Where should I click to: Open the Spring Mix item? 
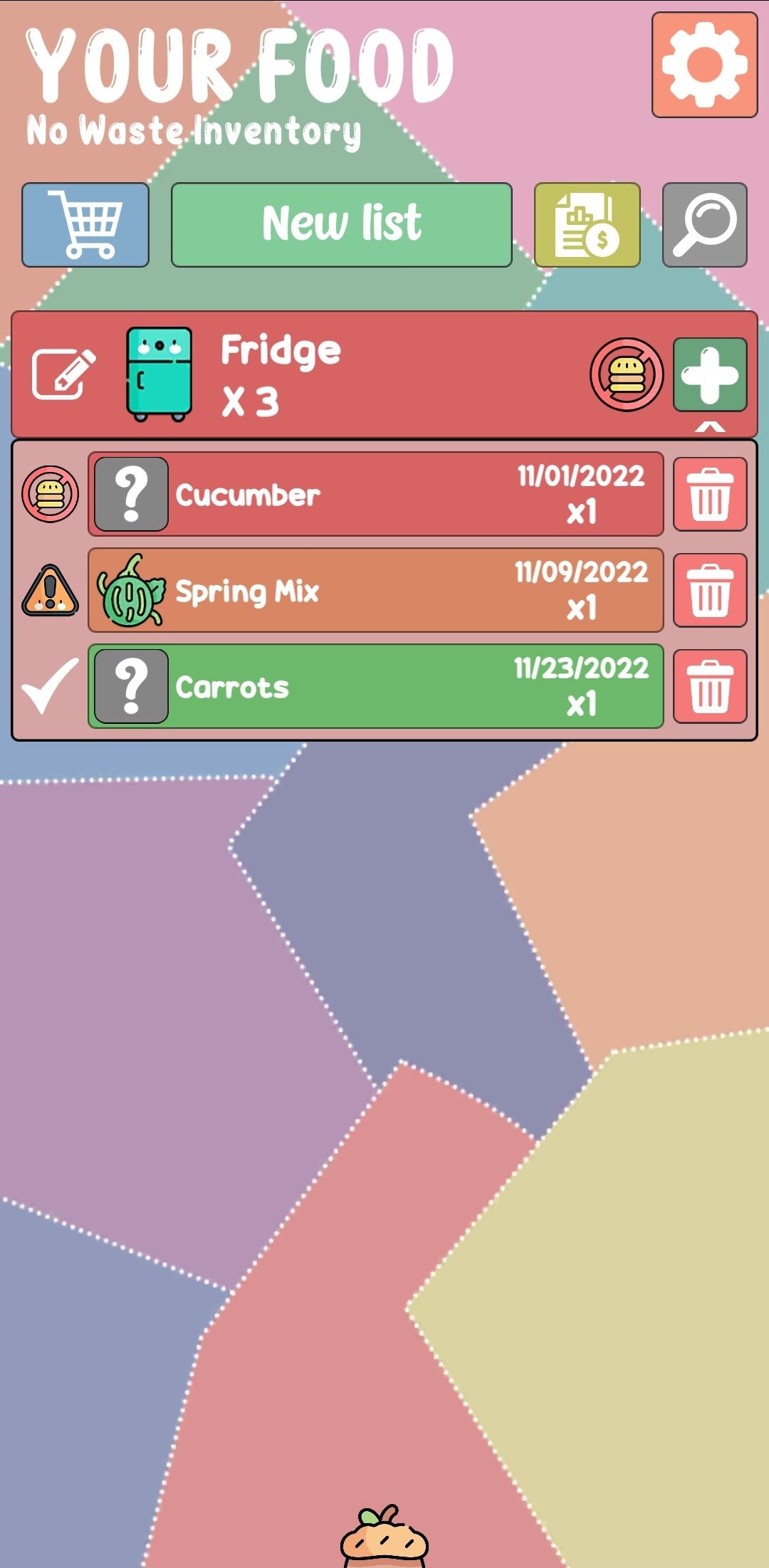click(x=376, y=590)
